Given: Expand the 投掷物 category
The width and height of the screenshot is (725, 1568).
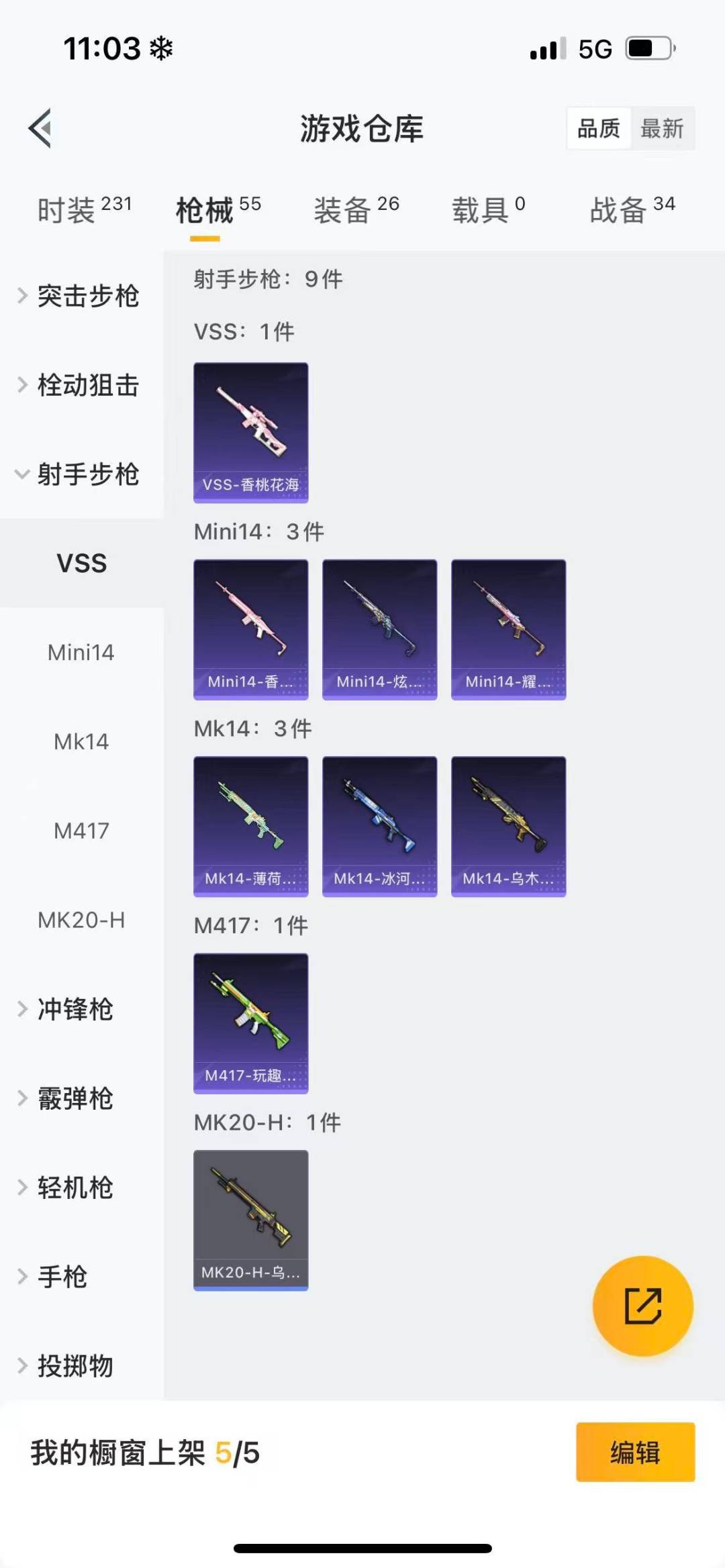Looking at the screenshot, I should pyautogui.click(x=74, y=1366).
